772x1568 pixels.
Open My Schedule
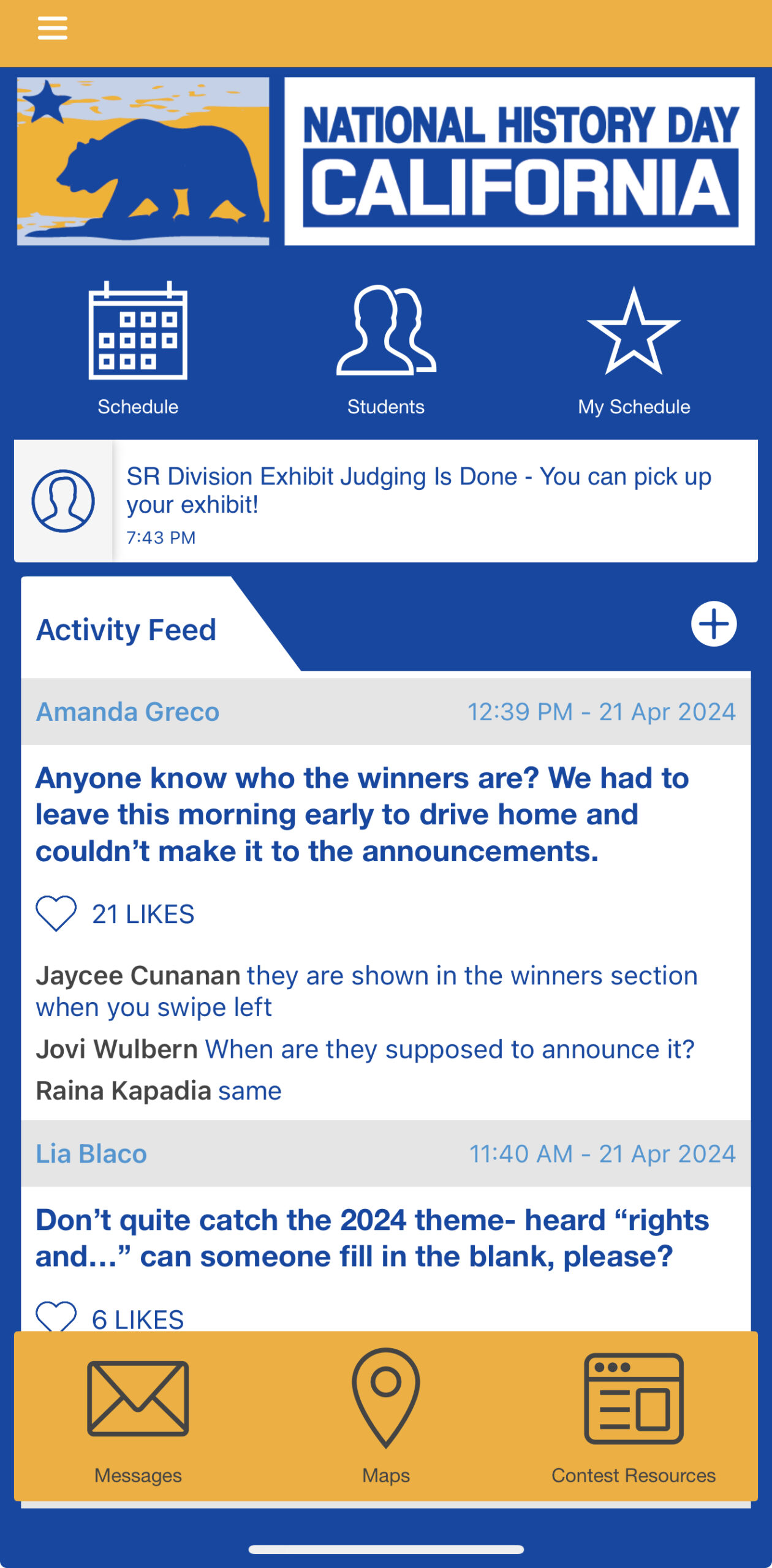634,348
